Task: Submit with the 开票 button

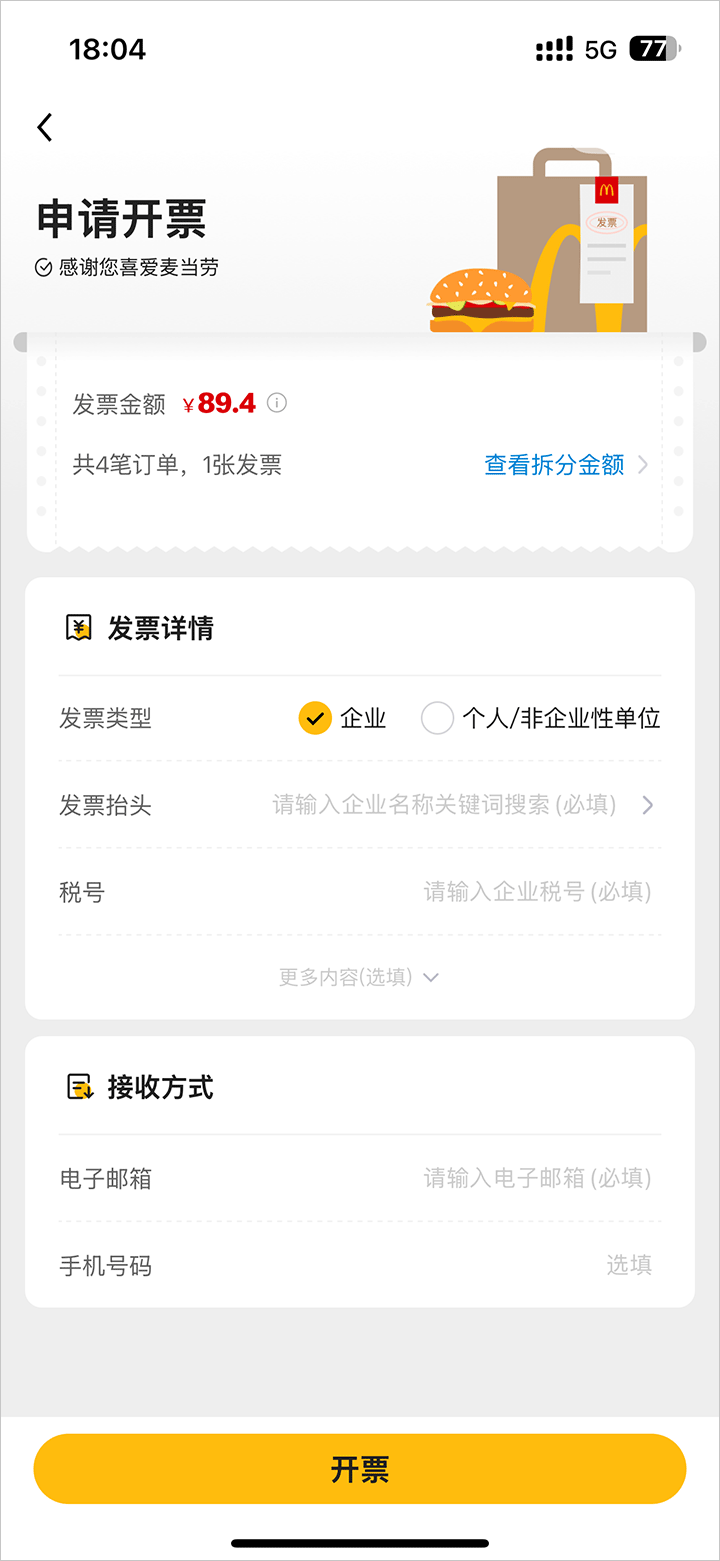Action: (360, 1469)
